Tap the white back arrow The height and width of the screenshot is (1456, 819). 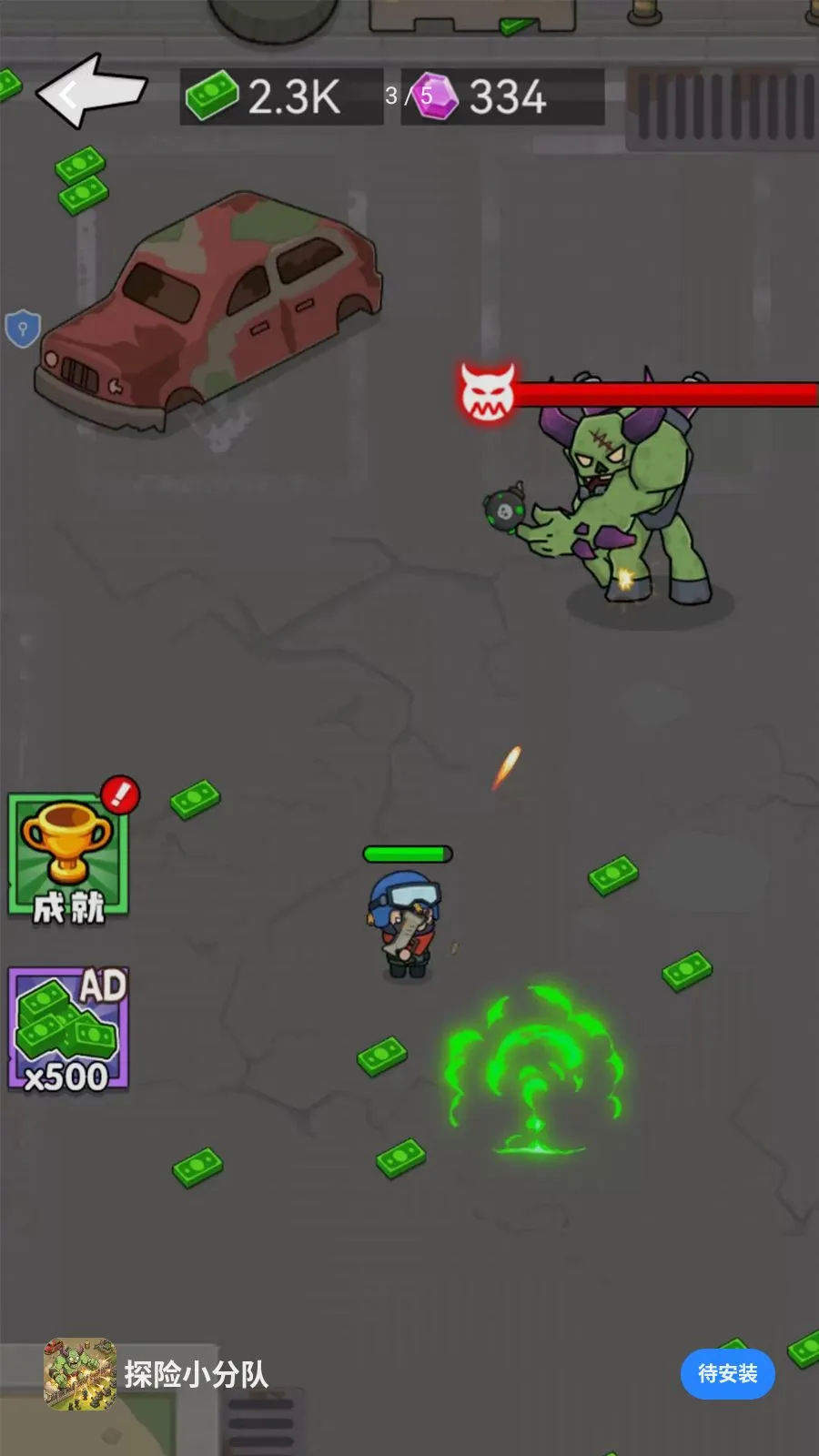(91, 91)
